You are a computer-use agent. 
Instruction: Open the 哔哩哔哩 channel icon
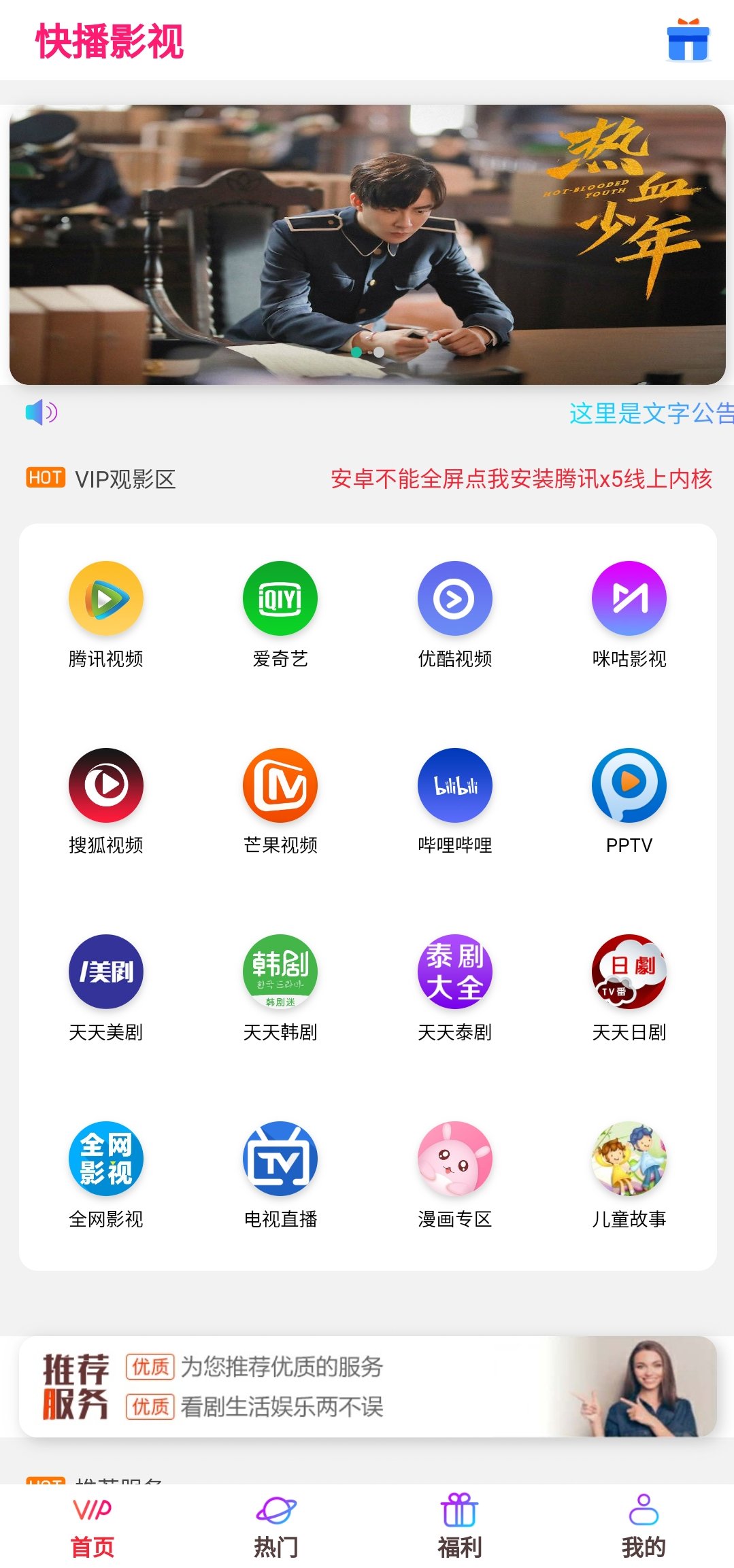(454, 785)
